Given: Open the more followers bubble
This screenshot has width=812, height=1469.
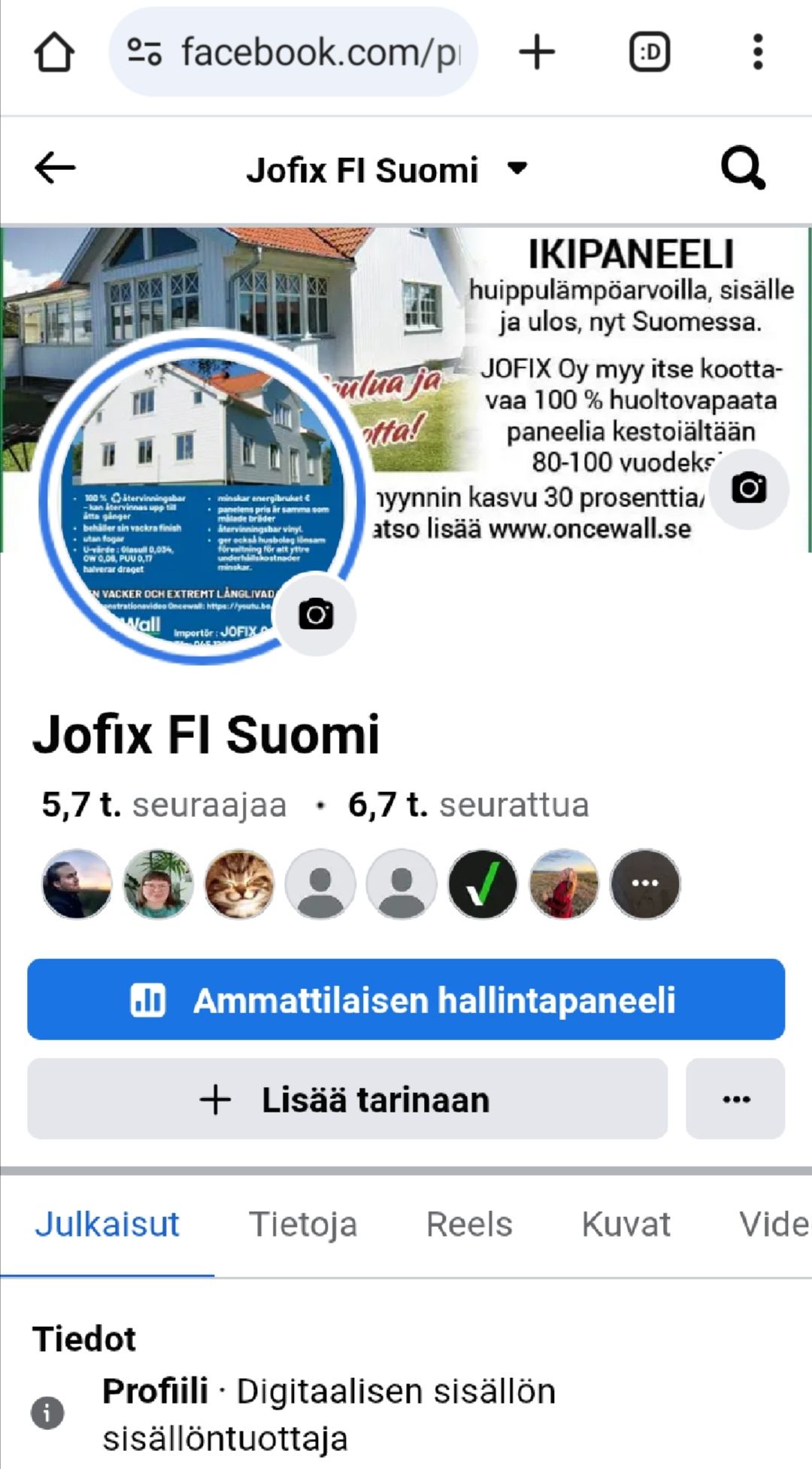Looking at the screenshot, I should click(x=644, y=884).
